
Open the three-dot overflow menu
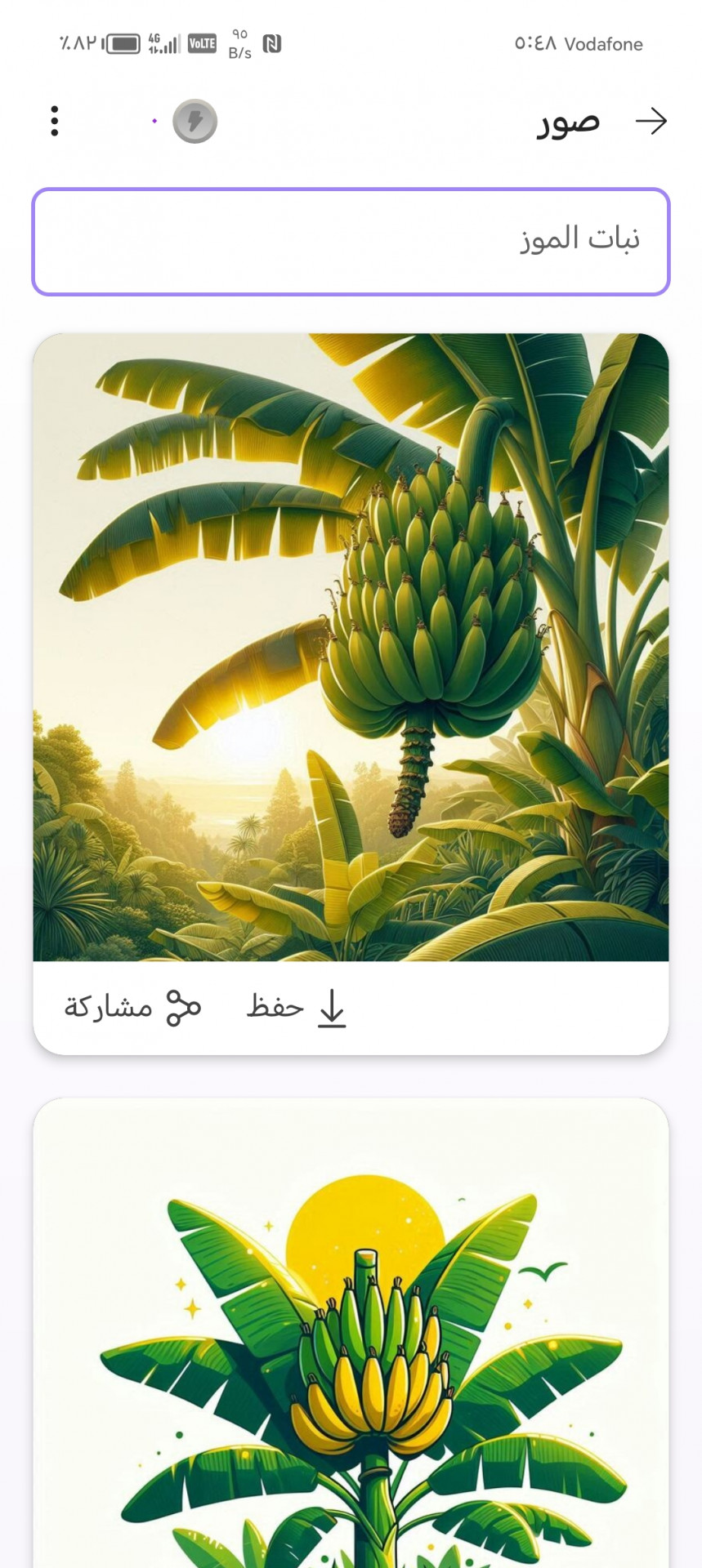point(55,122)
